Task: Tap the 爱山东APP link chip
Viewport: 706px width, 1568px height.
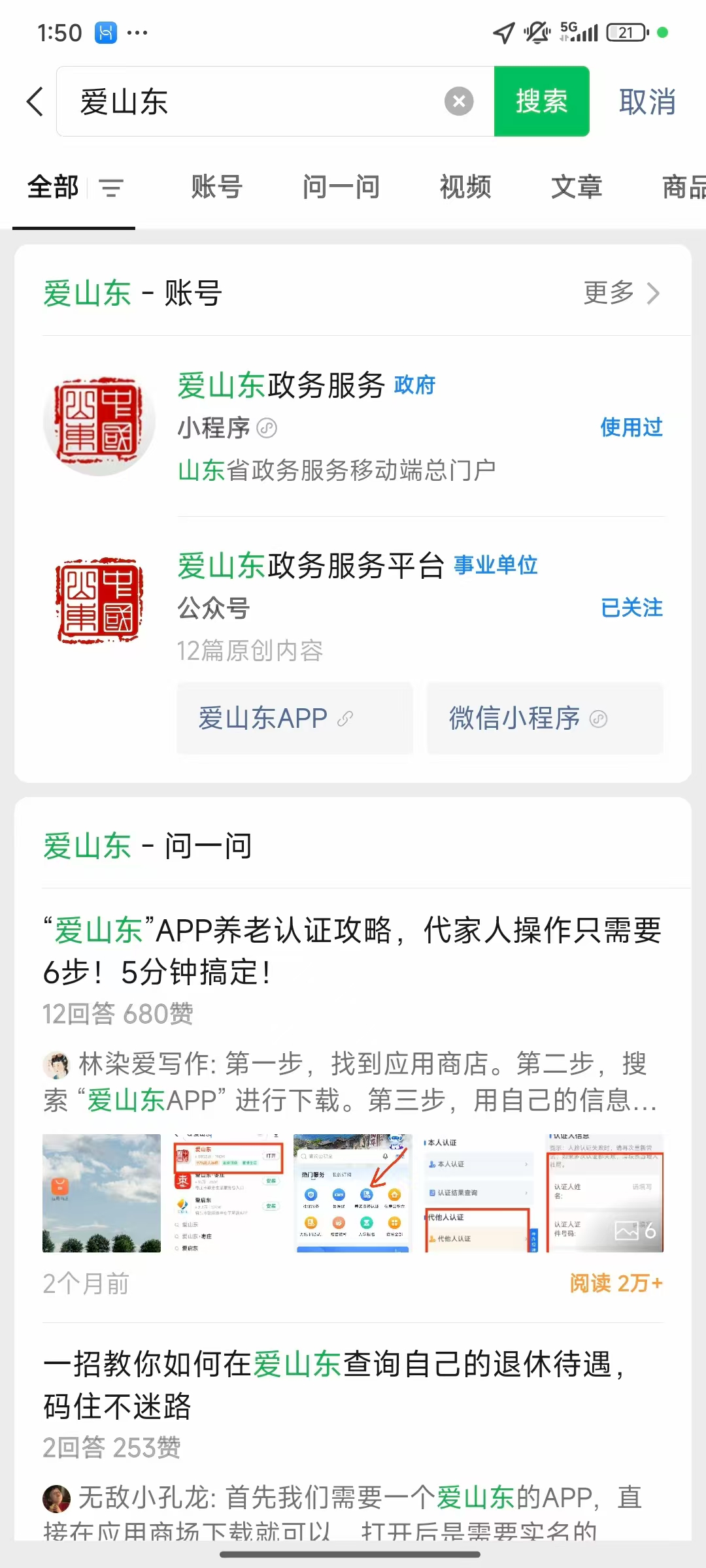Action: click(x=295, y=719)
